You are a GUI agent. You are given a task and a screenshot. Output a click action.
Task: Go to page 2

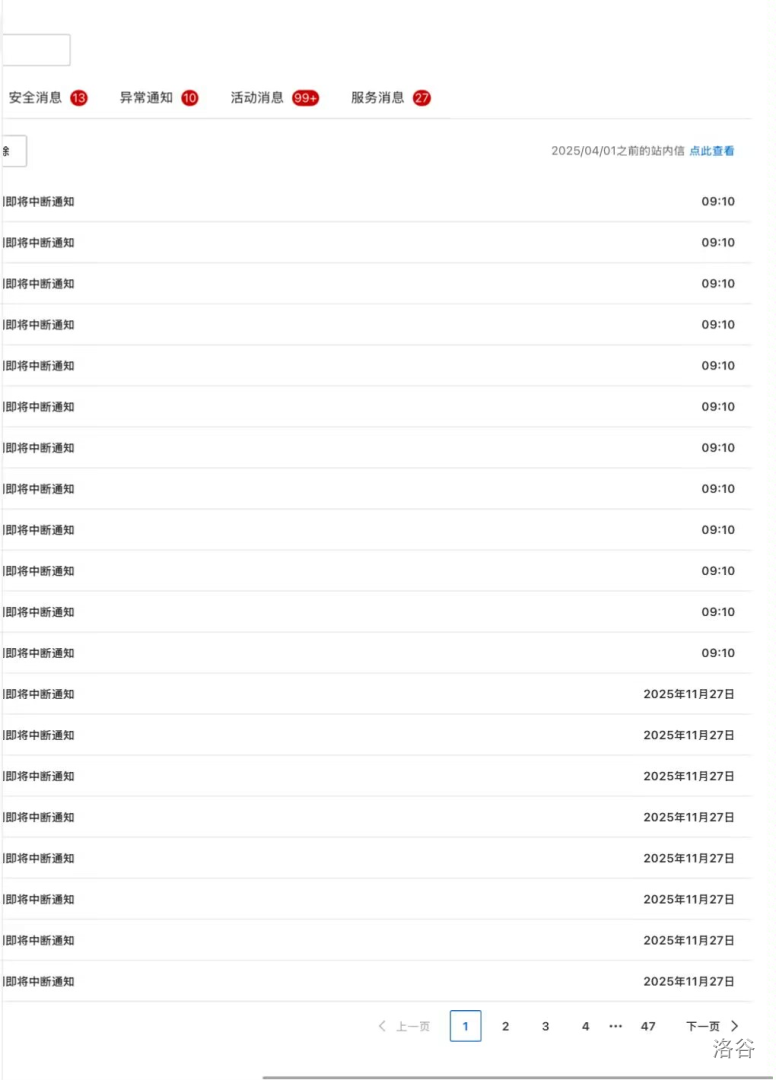pyautogui.click(x=505, y=1026)
